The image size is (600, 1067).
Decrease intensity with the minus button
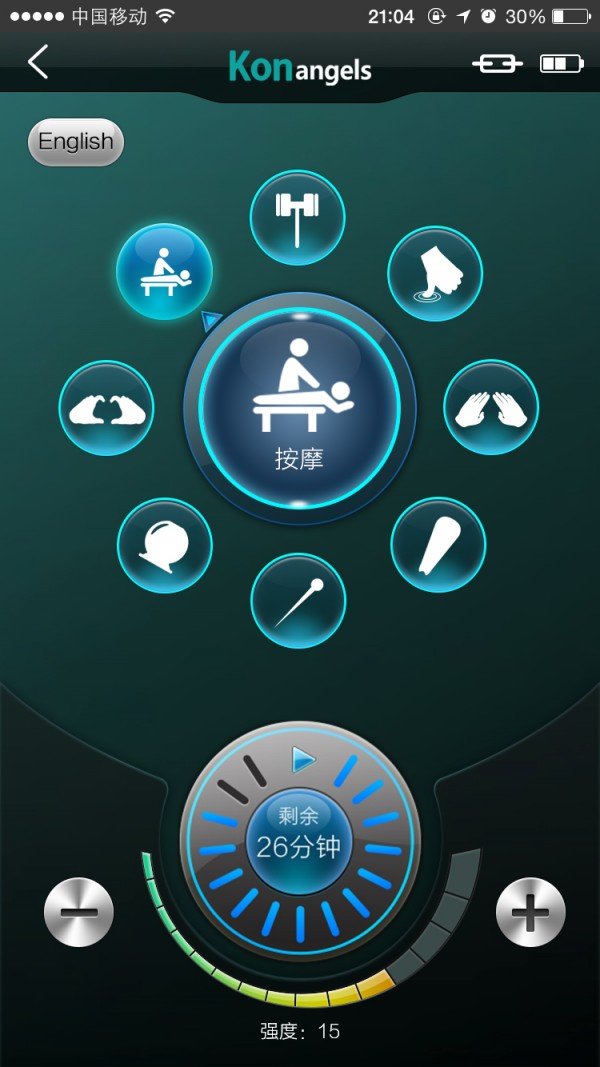coord(79,912)
